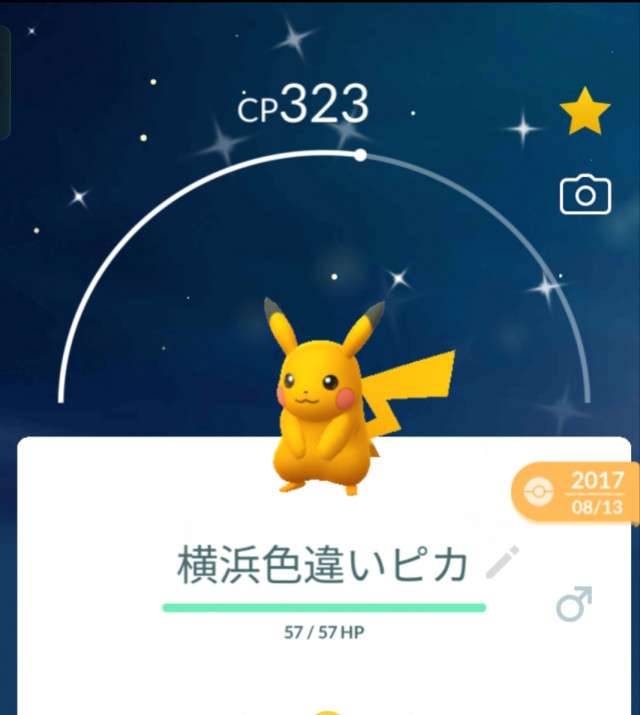Open the AR camera icon
Viewport: 640px width, 715px height.
click(x=585, y=195)
